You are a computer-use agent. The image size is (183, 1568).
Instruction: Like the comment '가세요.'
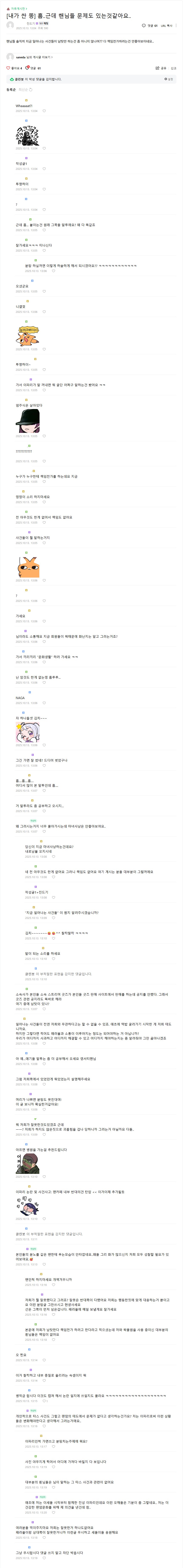coord(44,621)
